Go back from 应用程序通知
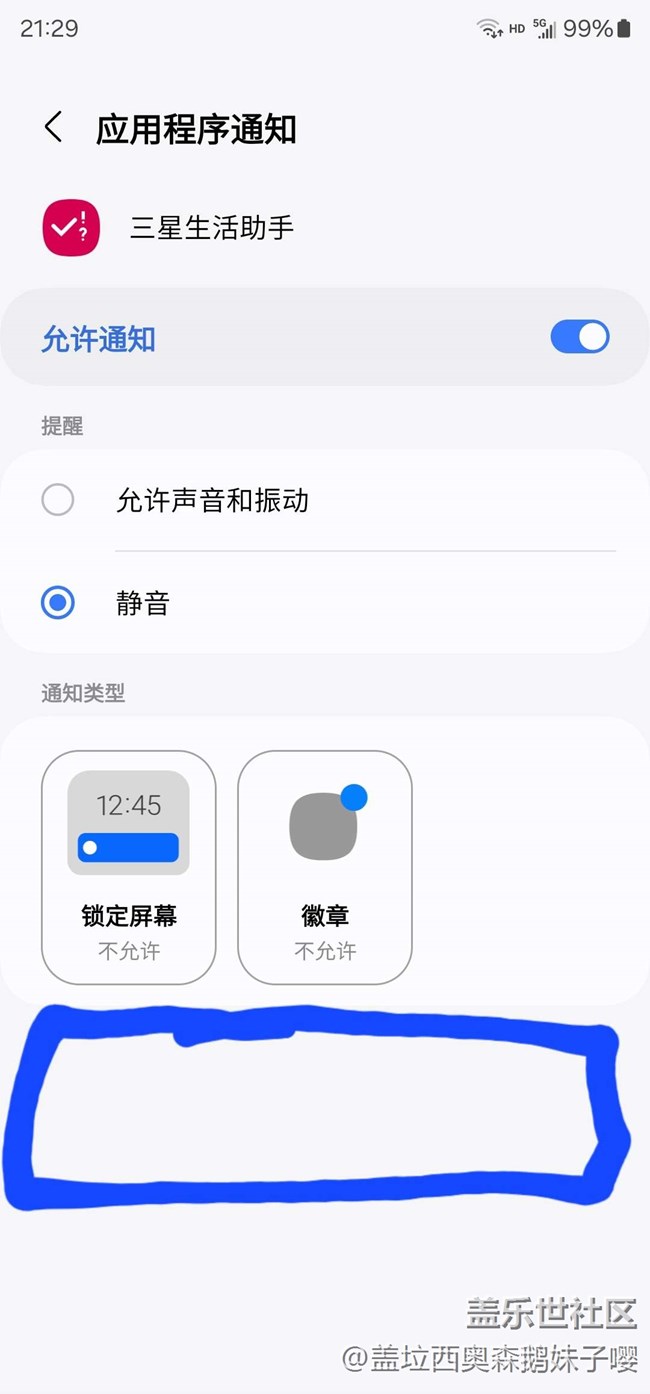 54,128
